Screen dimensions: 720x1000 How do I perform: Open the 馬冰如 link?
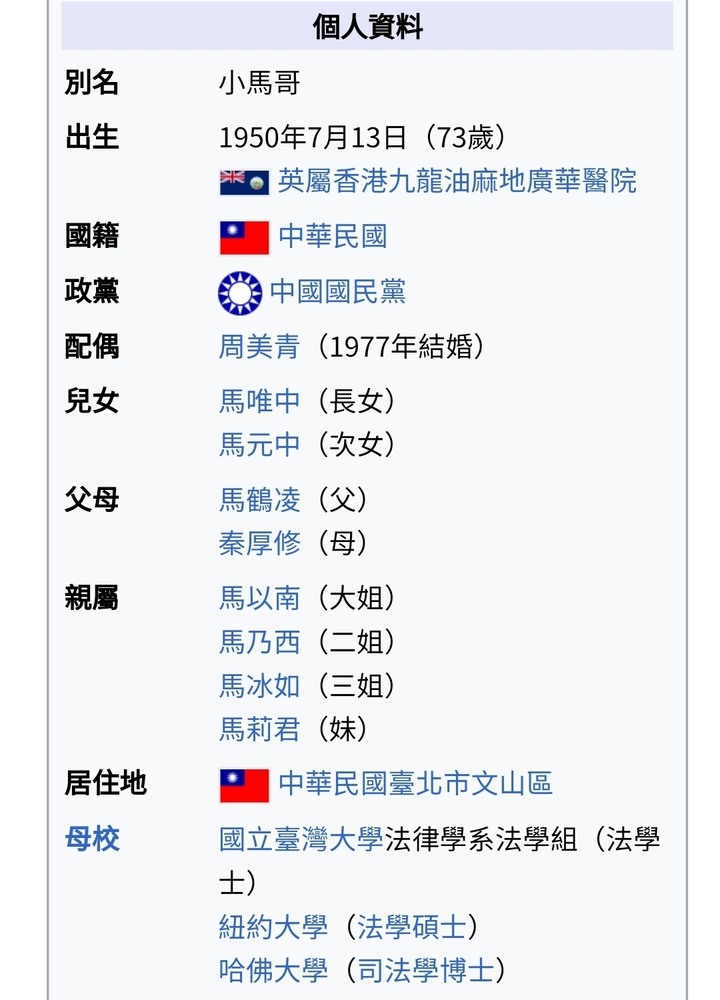[259, 685]
